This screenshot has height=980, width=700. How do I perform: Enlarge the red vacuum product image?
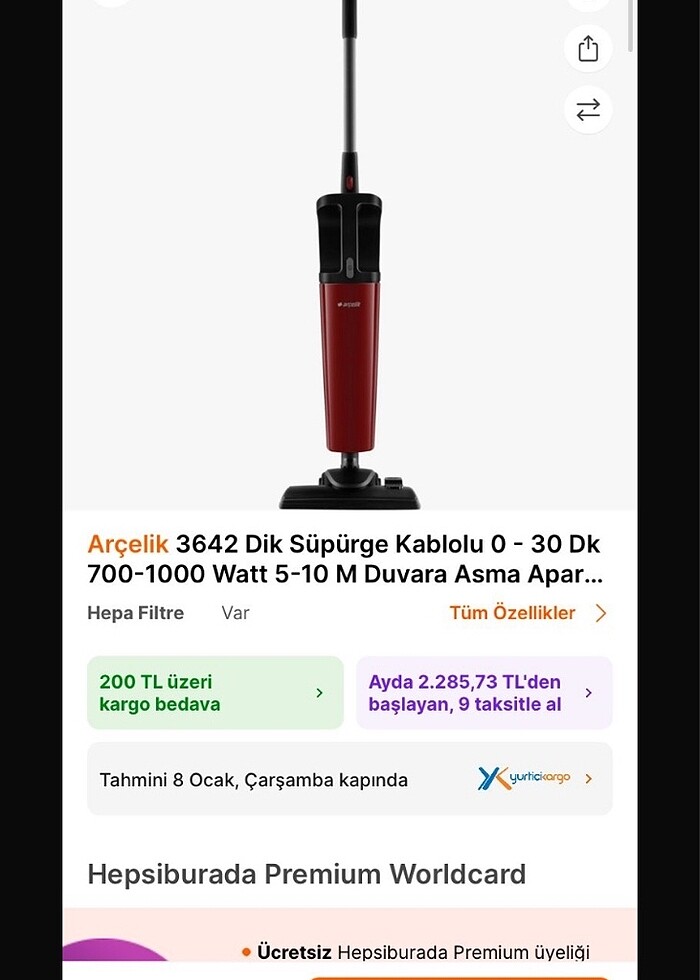[349, 300]
